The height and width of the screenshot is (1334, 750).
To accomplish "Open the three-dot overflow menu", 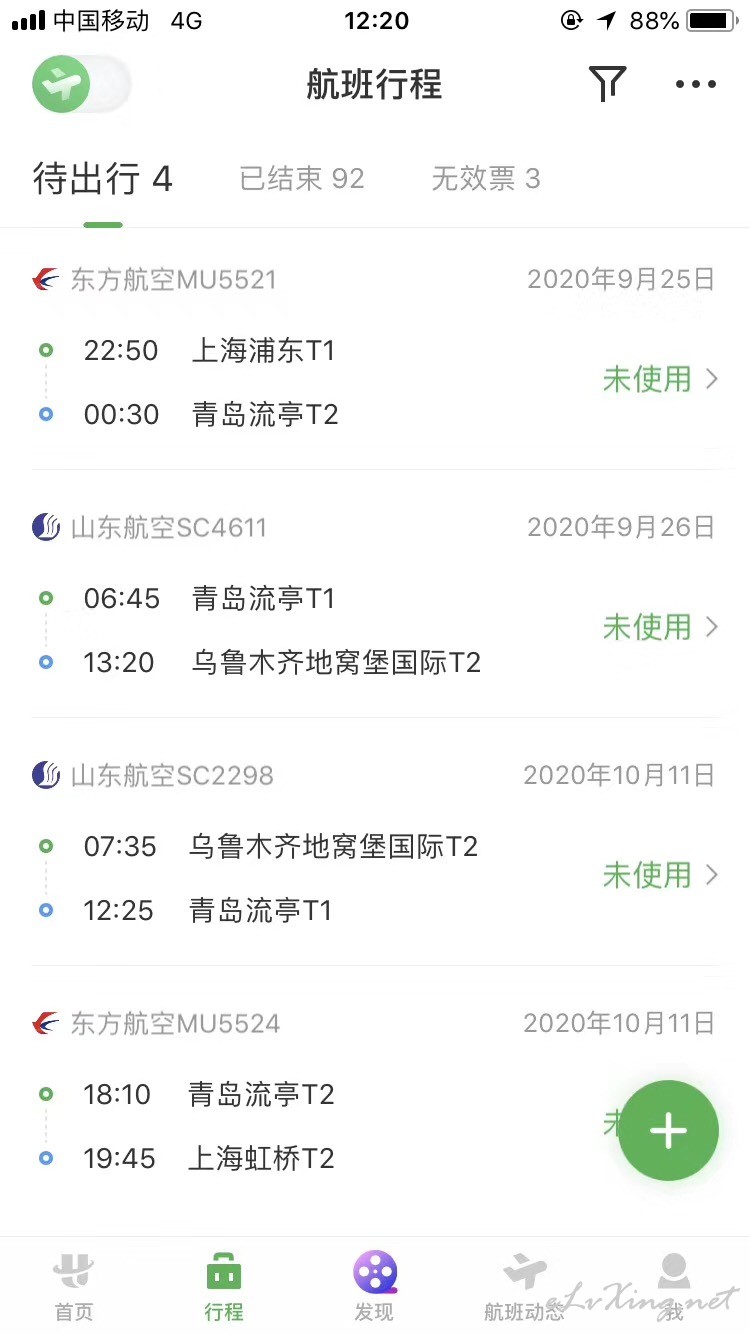I will (696, 85).
